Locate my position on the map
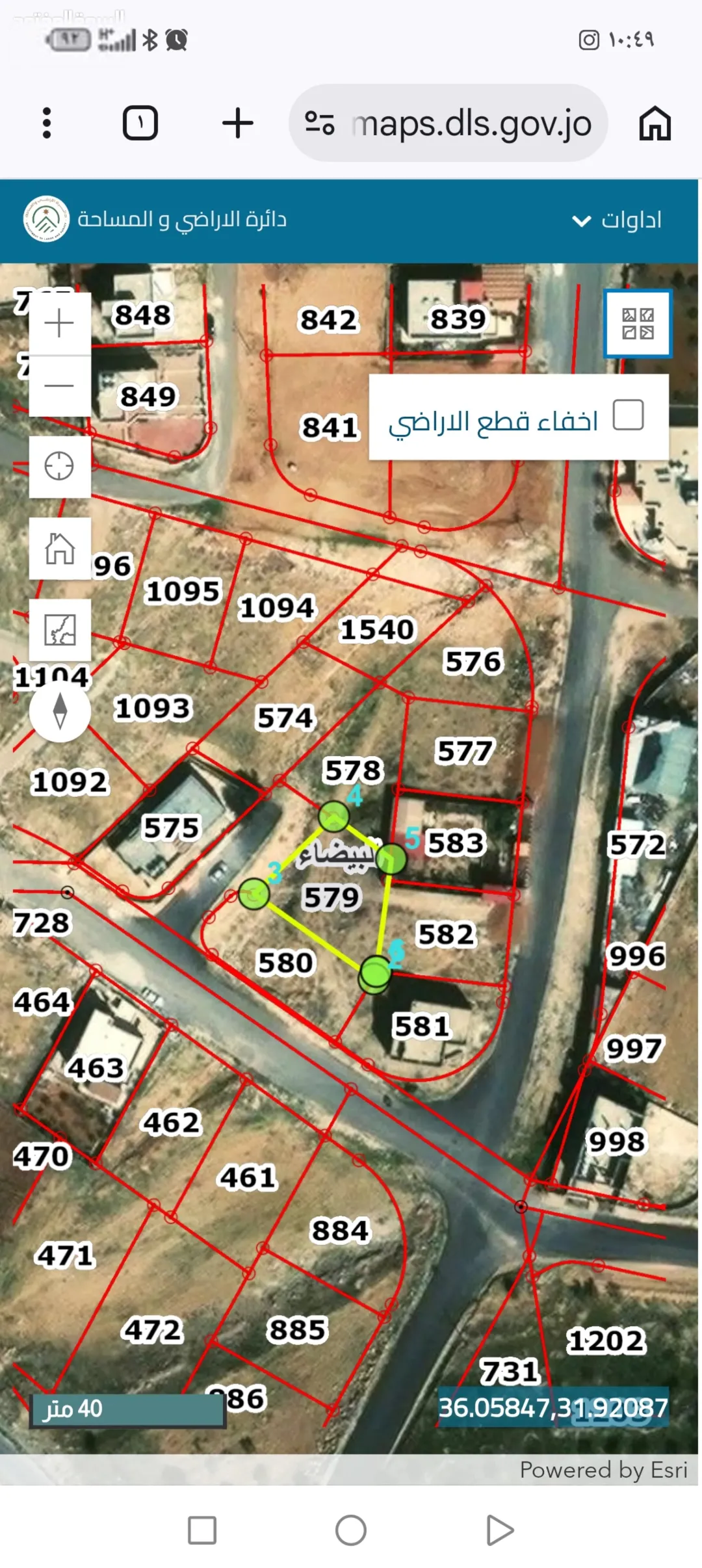702x1568 pixels. 60,467
